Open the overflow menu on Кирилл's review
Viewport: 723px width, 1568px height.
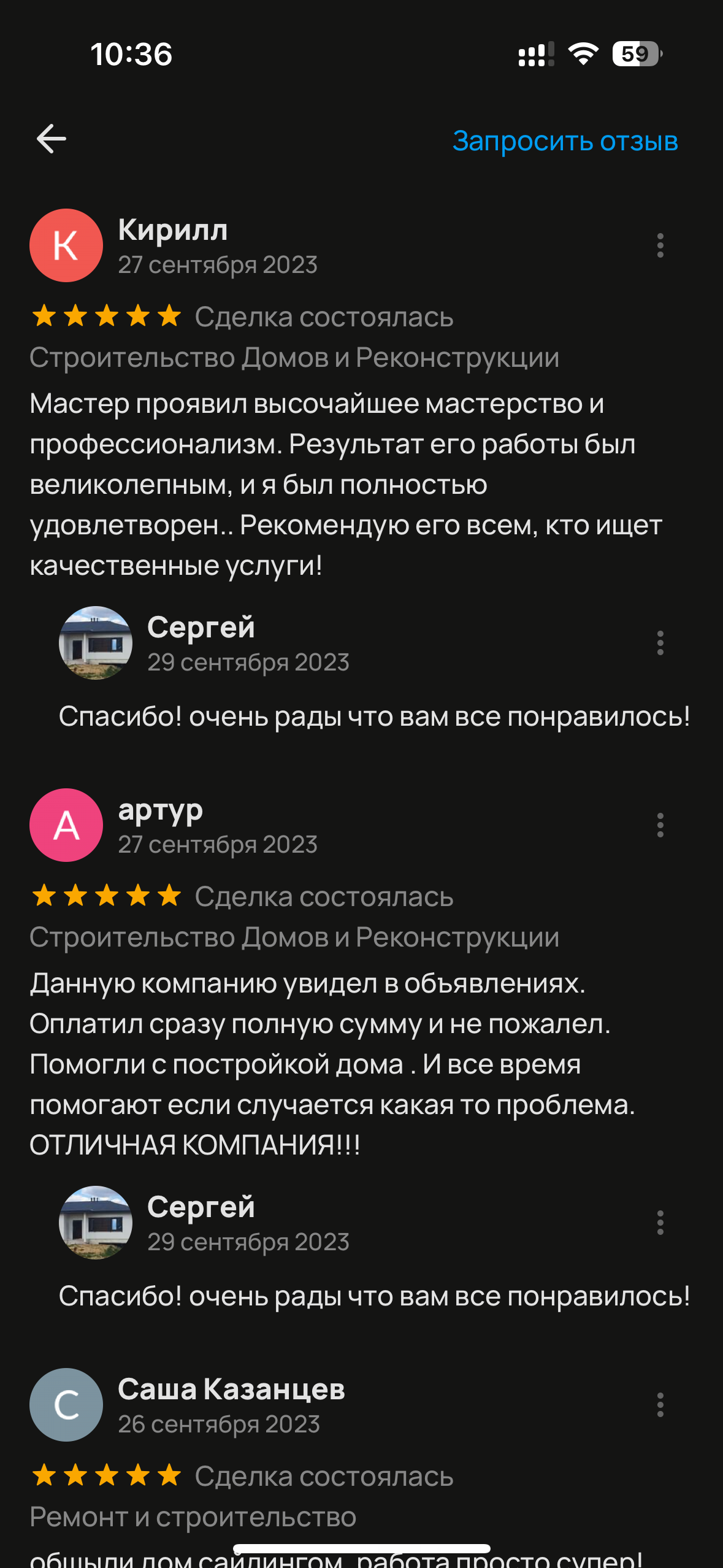660,245
